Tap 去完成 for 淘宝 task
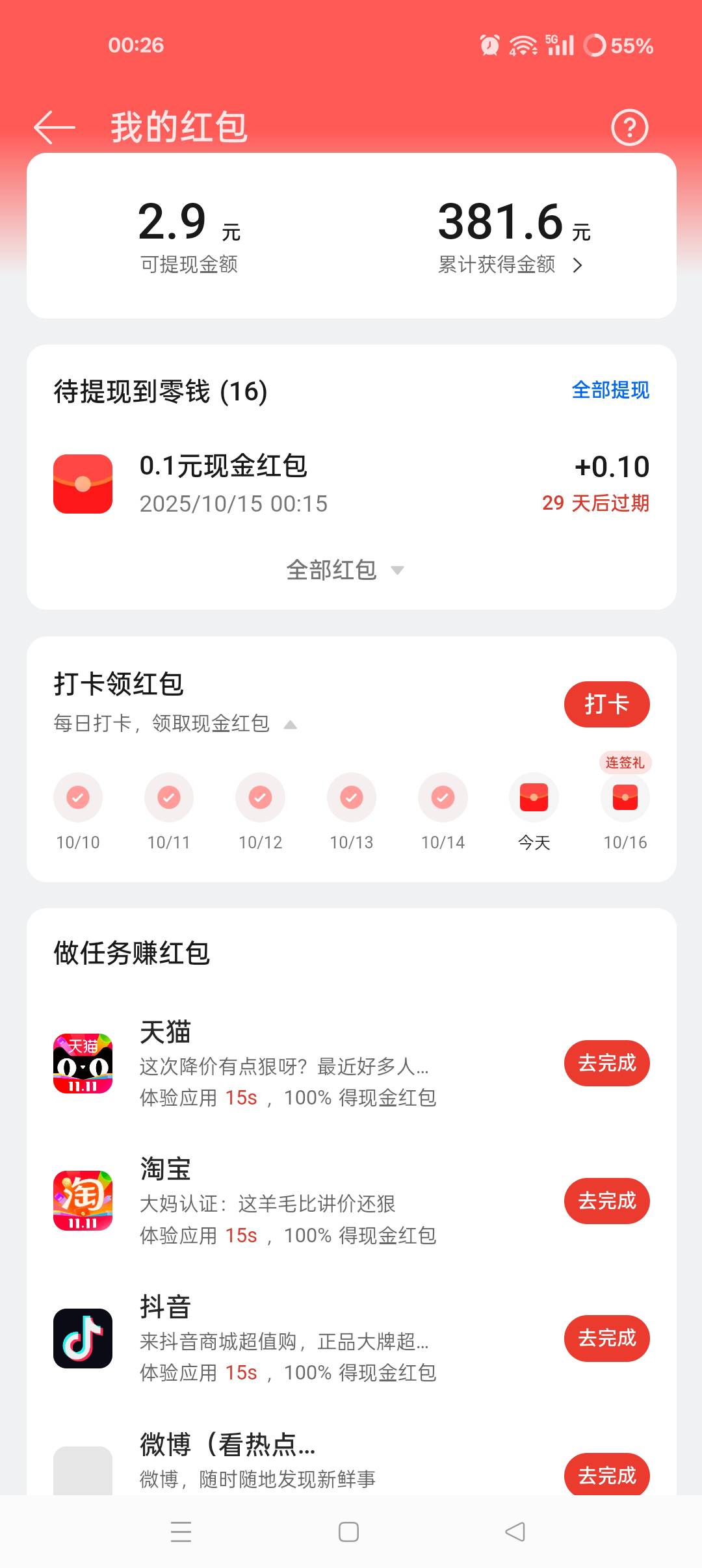This screenshot has width=702, height=1568. (x=606, y=1201)
